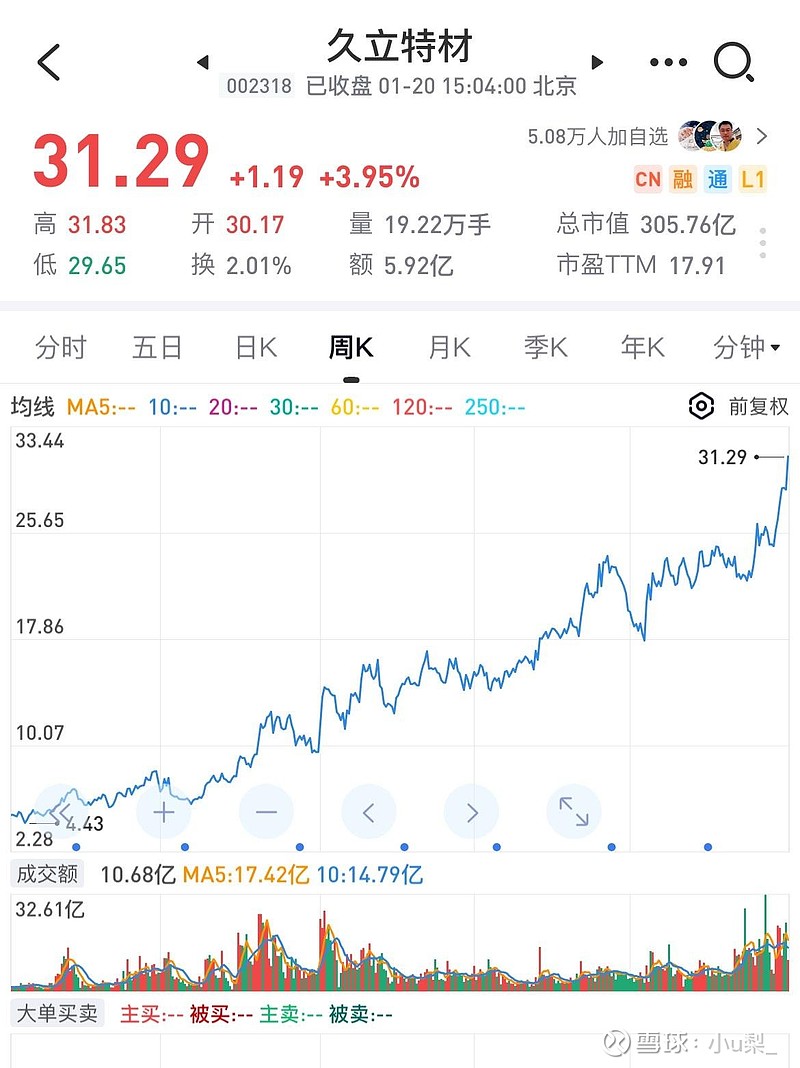Screen dimensions: 800x1068
Task: Open the 分钟 interval dropdown
Action: (x=740, y=347)
